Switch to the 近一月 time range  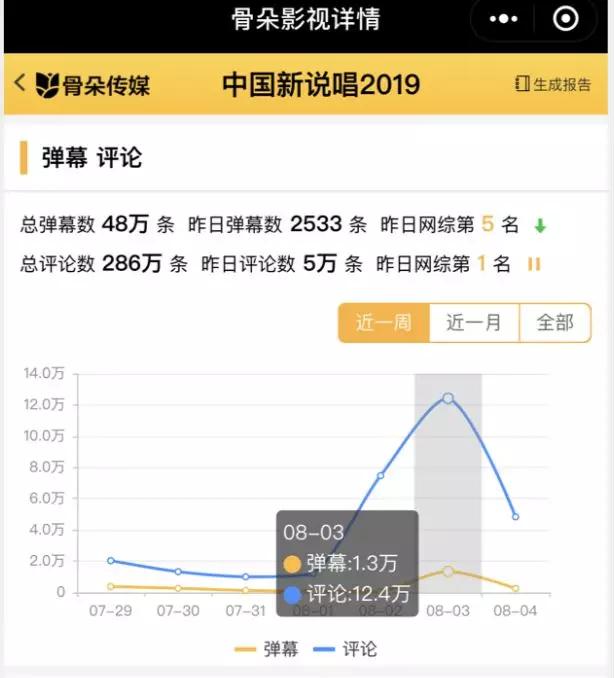pyautogui.click(x=474, y=323)
